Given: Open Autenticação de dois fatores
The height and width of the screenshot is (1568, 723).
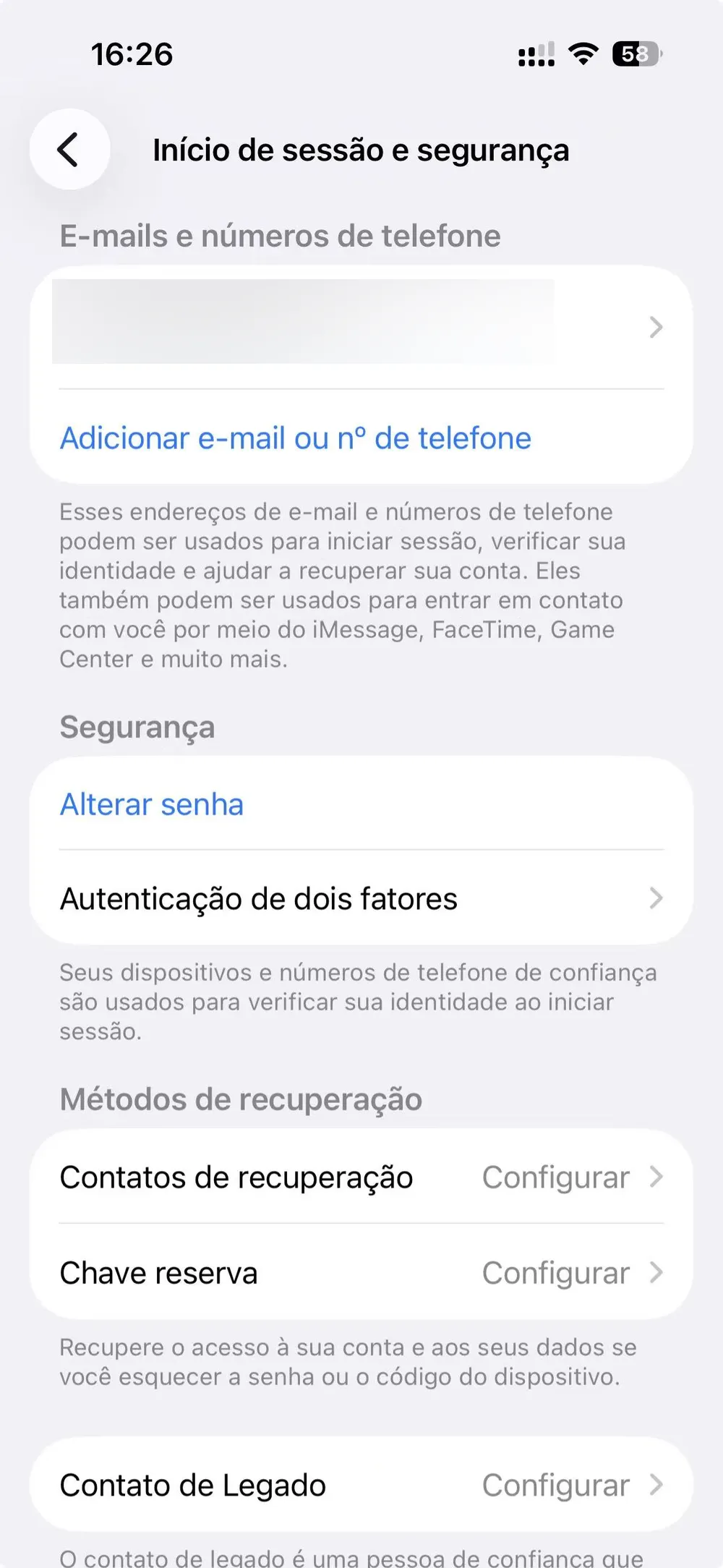Looking at the screenshot, I should tap(361, 898).
